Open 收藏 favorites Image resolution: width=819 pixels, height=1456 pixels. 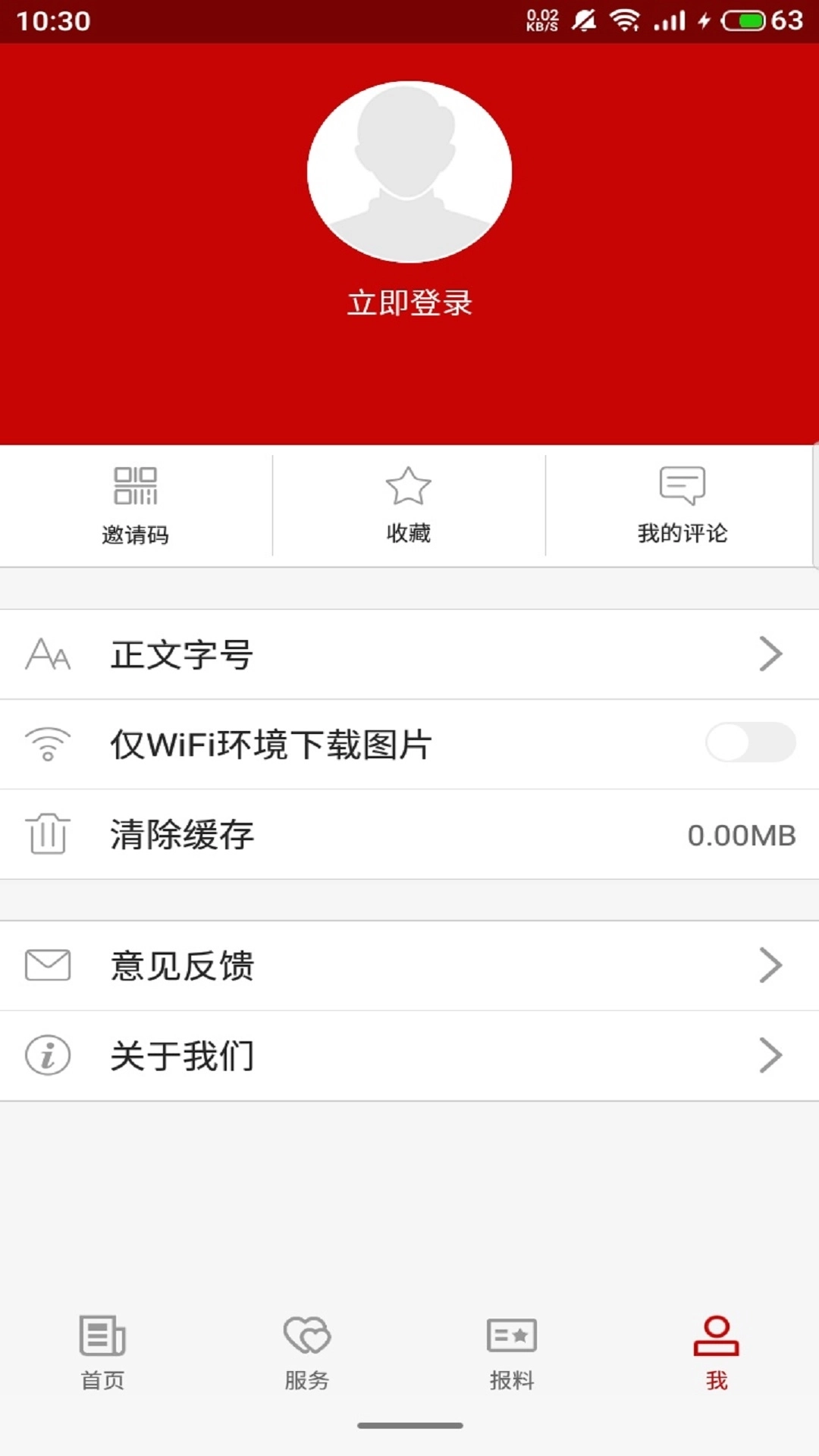click(409, 505)
